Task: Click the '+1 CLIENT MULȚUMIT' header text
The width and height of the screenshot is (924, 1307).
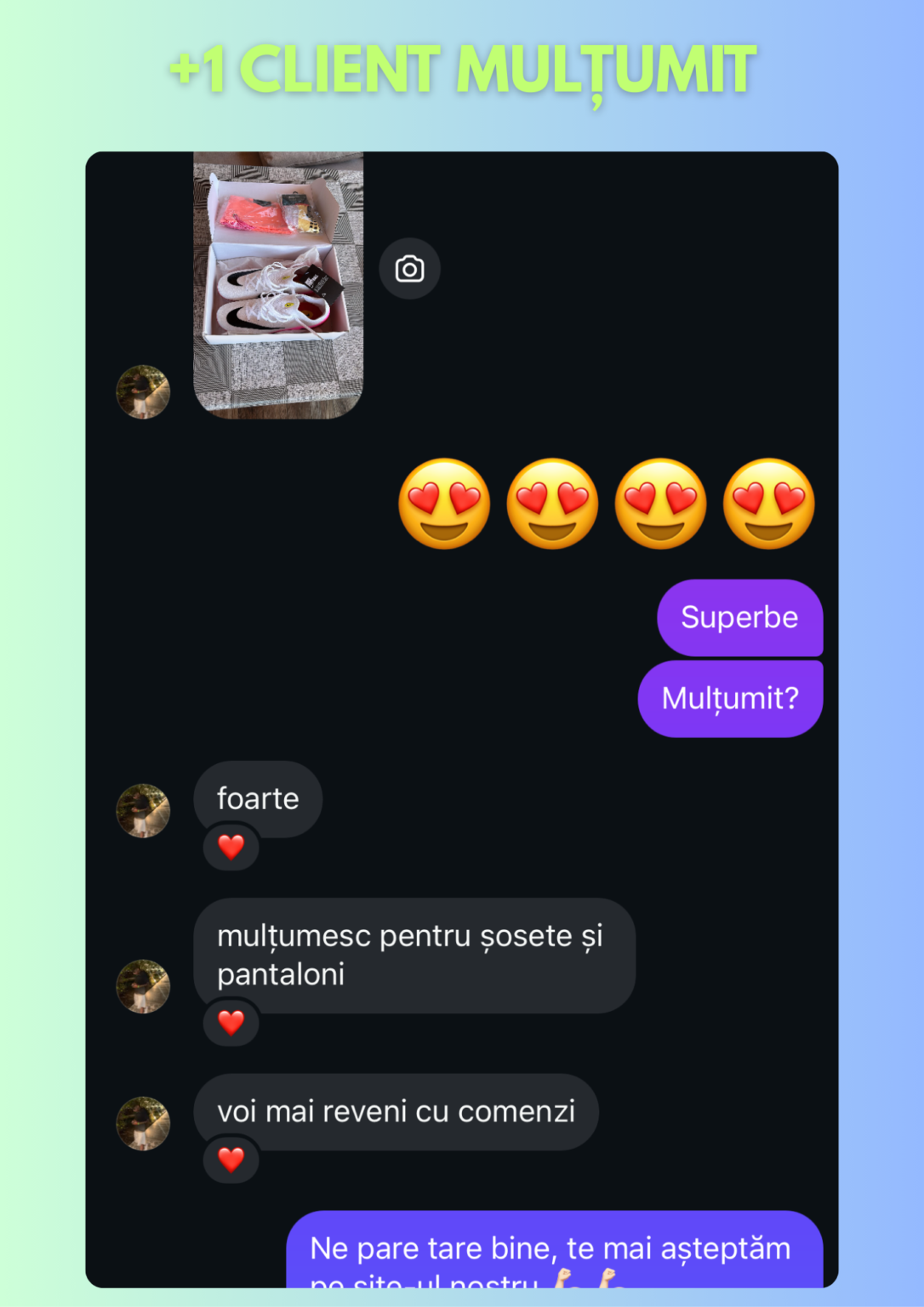Action: tap(462, 68)
